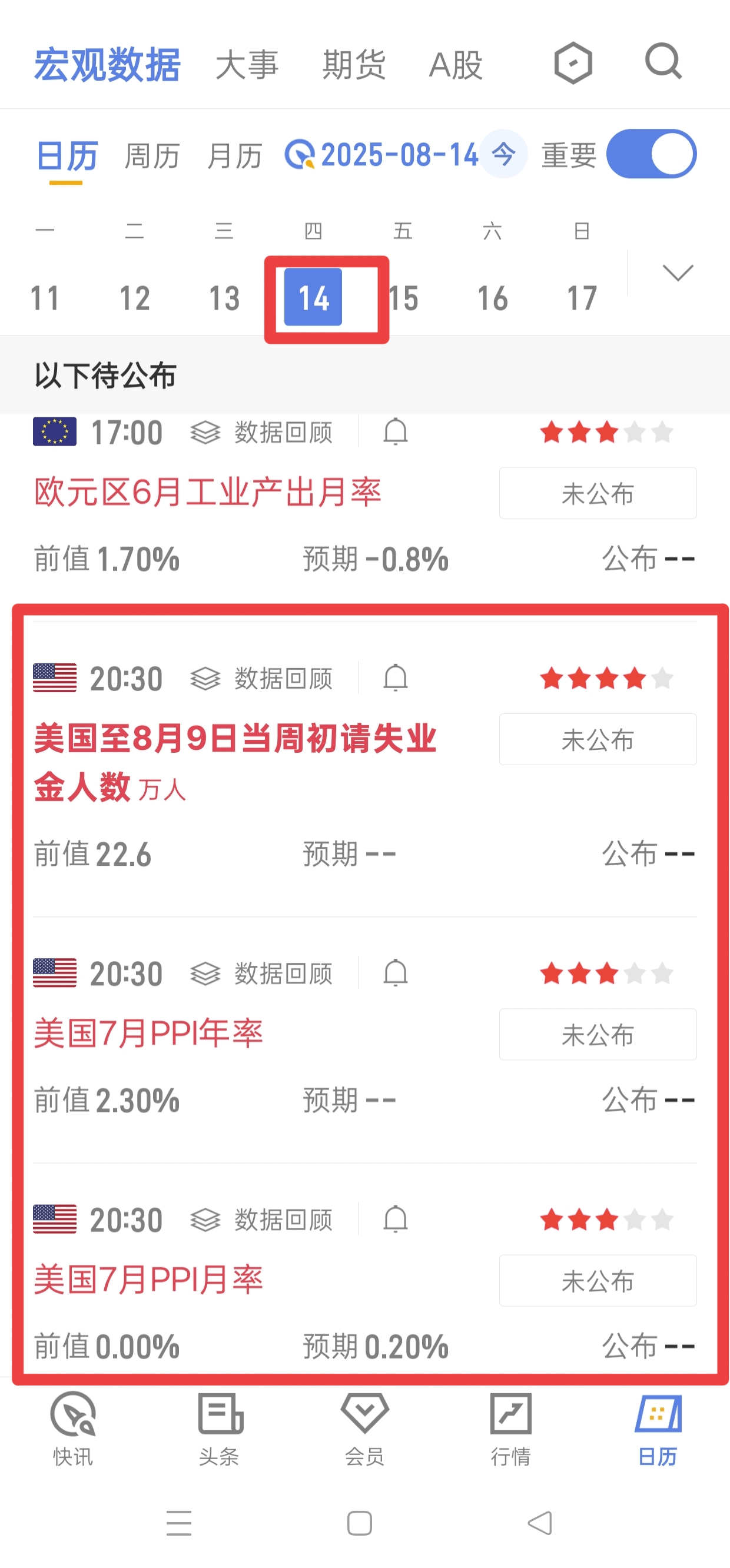Switch to the 大事 tab
This screenshot has width=730, height=1568.
click(x=247, y=65)
